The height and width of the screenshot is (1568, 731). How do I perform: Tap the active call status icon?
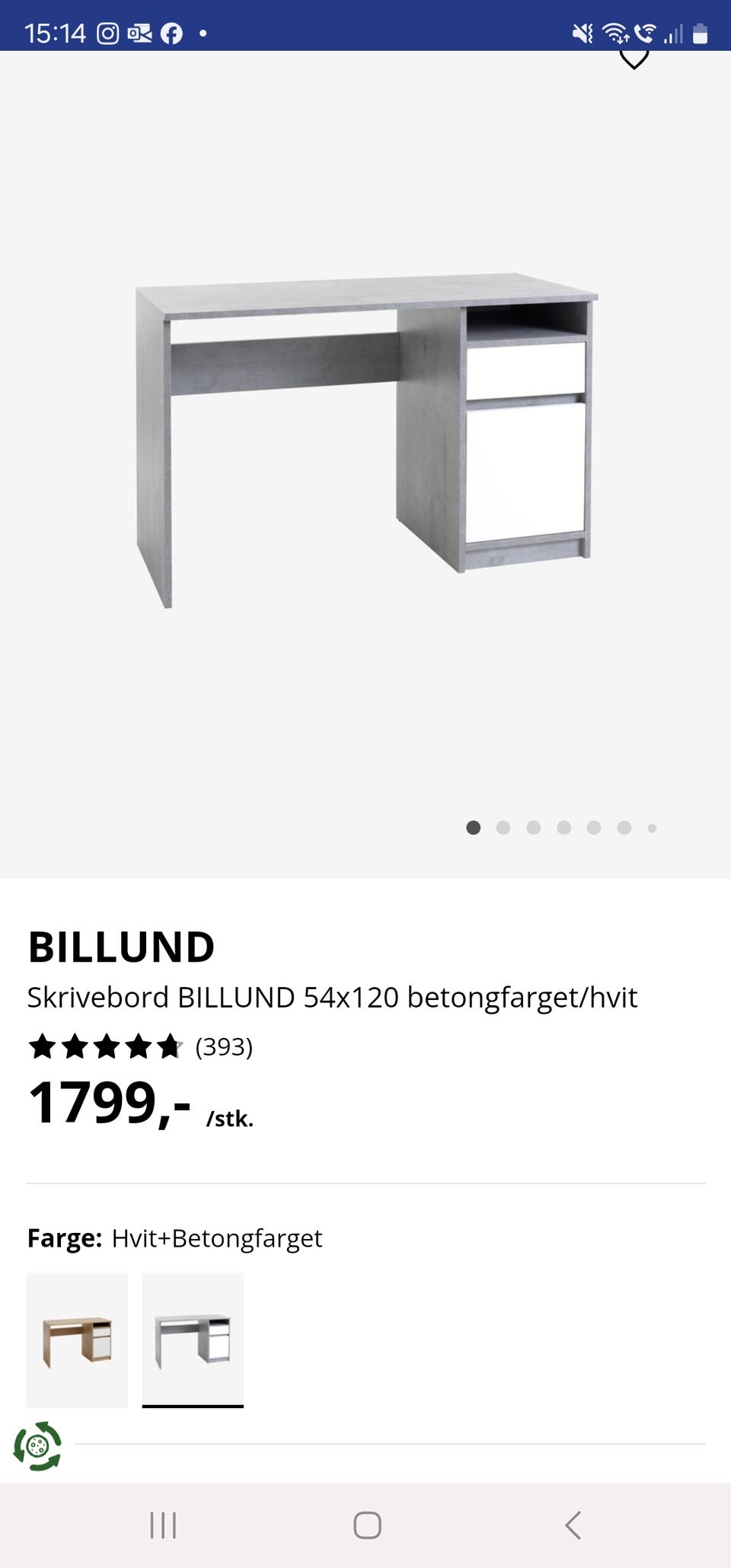click(x=646, y=32)
